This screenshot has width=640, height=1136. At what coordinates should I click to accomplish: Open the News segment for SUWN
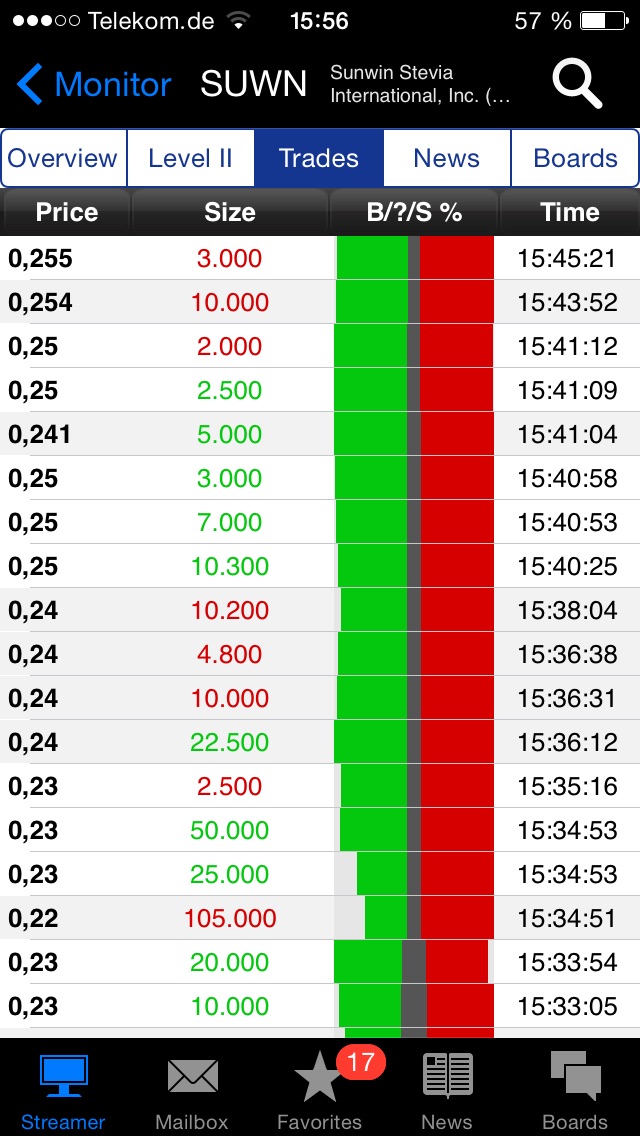click(x=446, y=158)
